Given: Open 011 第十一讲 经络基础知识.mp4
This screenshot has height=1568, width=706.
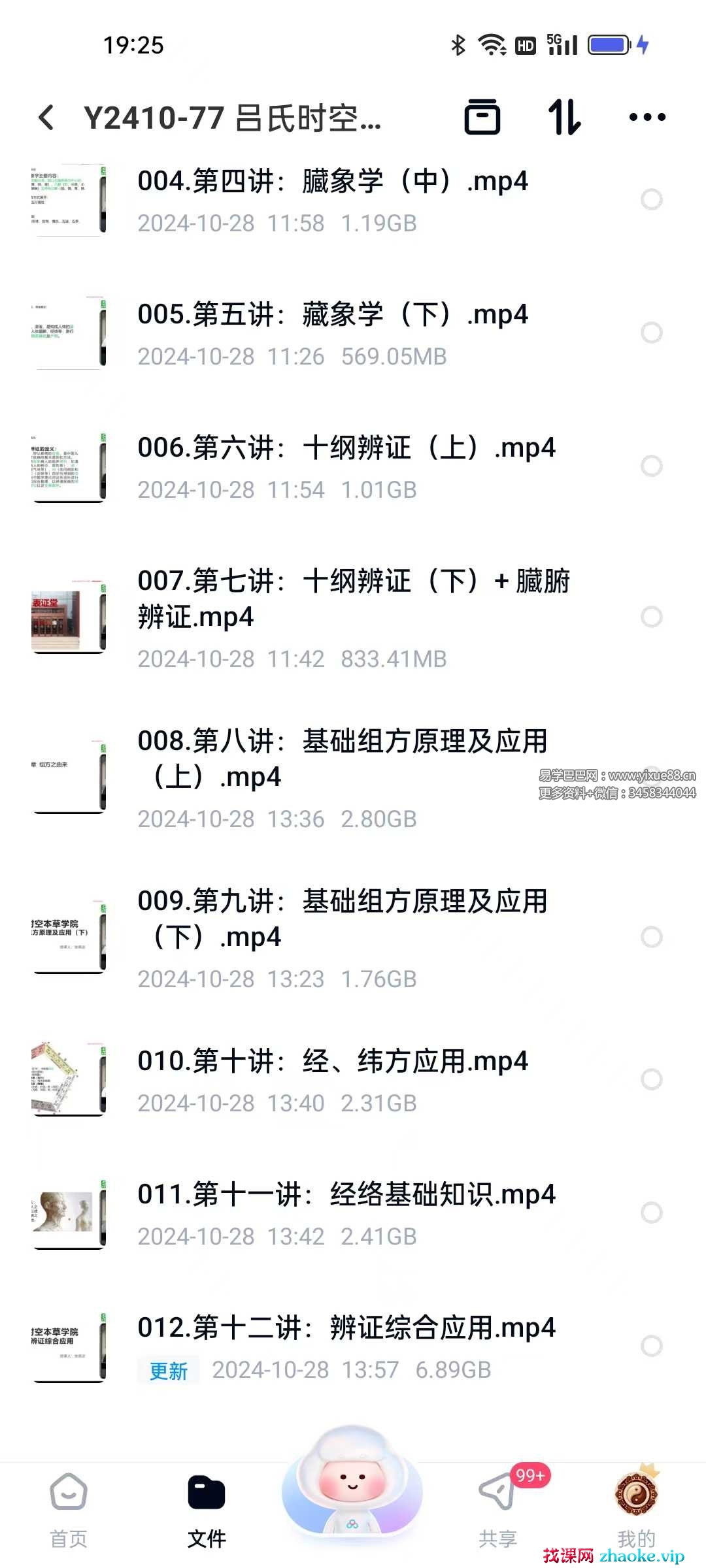Looking at the screenshot, I should coord(346,1194).
